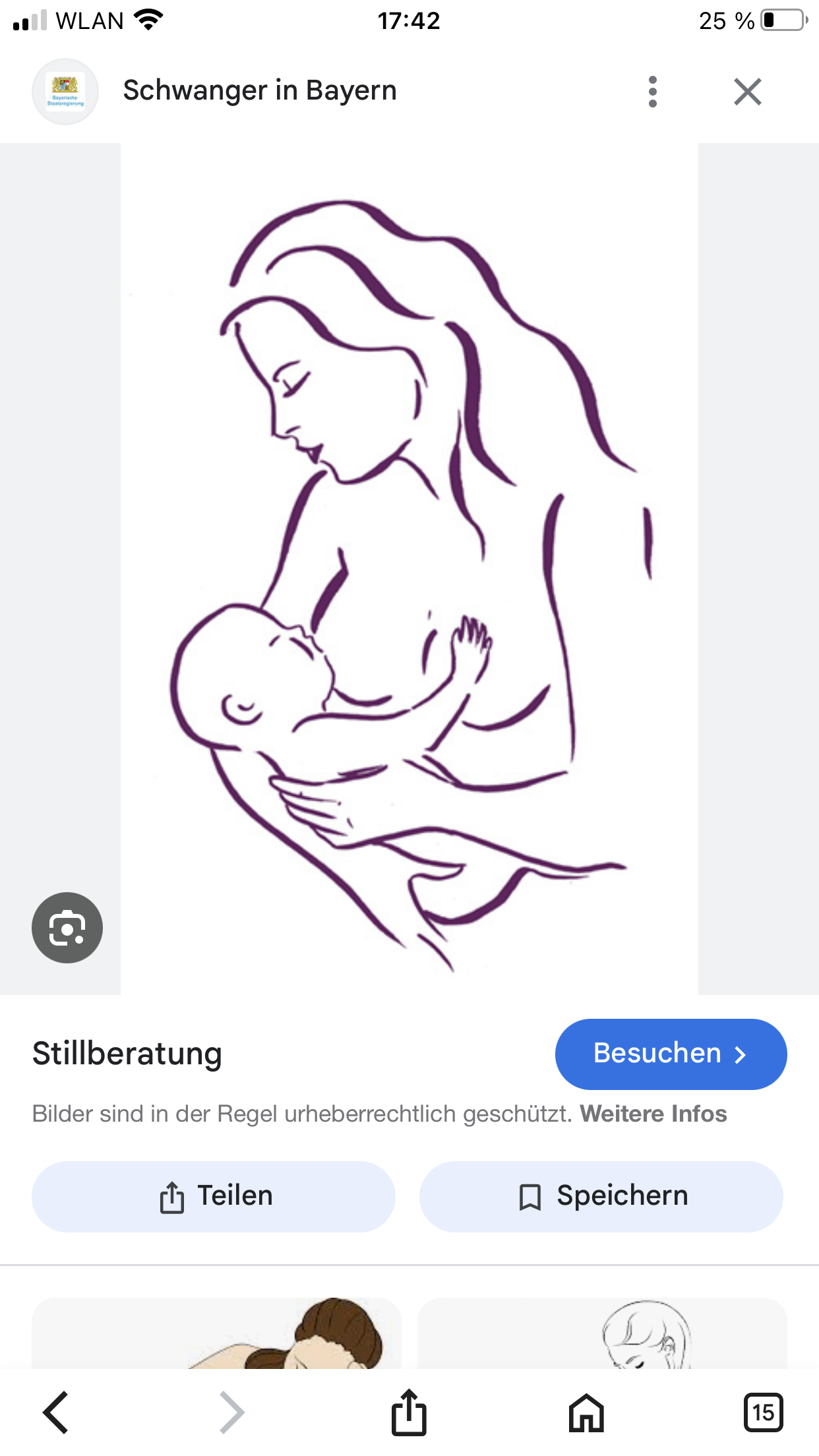Share the image via Teilen
The image size is (819, 1456).
[214, 1196]
